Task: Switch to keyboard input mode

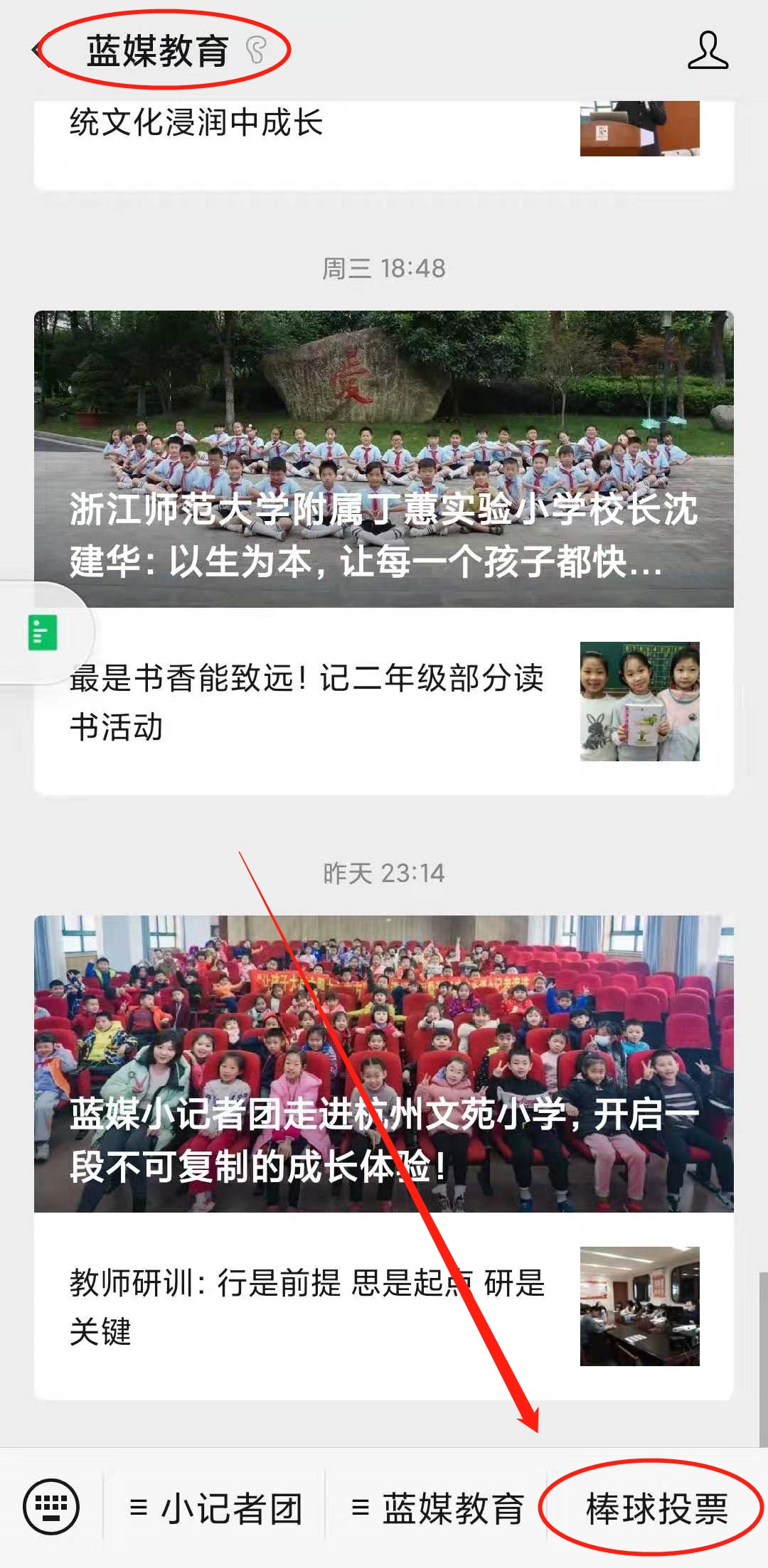Action: (x=51, y=1507)
